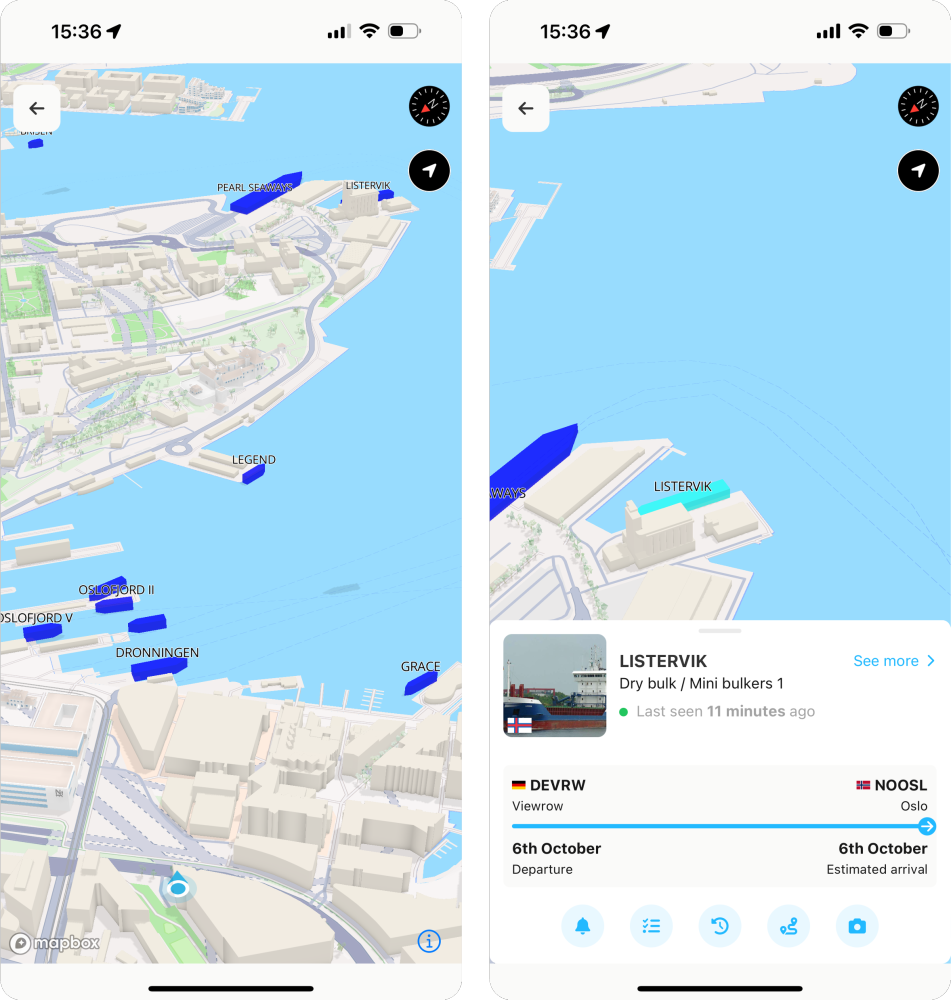Show the route track icon for LISTERVIK
Viewport: 951px width, 1000px height.
[788, 926]
